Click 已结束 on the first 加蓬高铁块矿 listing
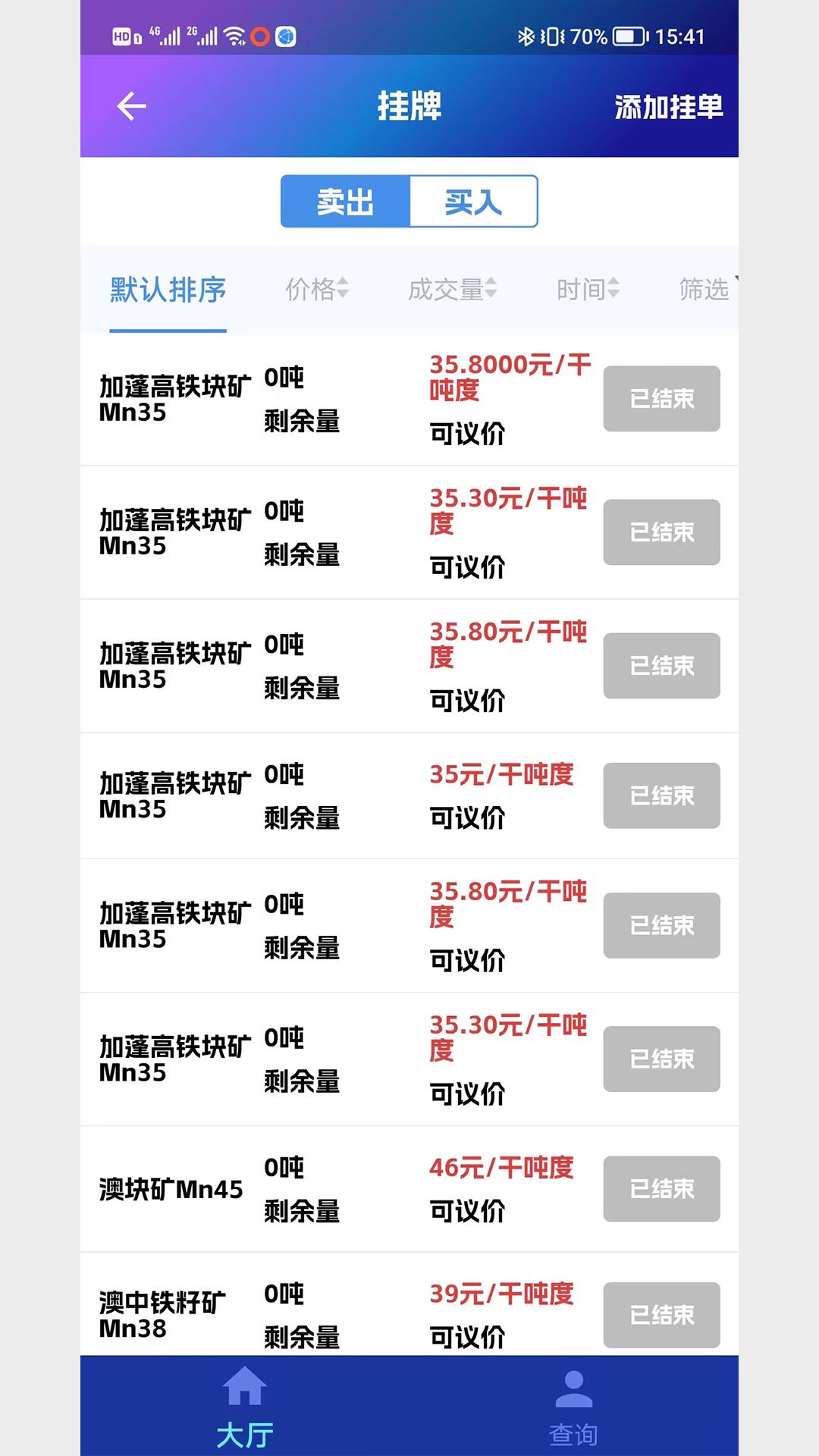Image resolution: width=819 pixels, height=1456 pixels. 661,397
